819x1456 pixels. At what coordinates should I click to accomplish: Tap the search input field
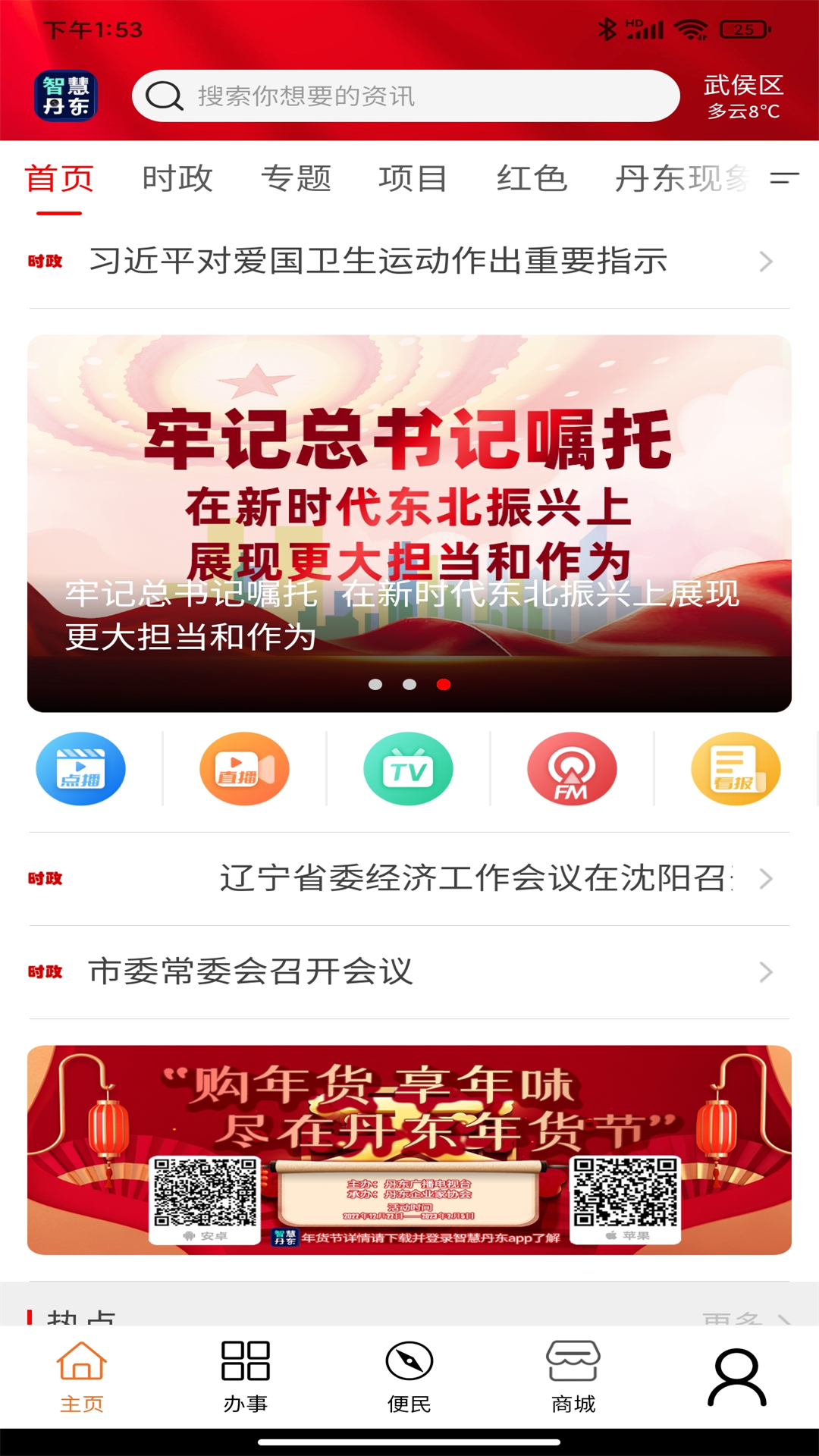406,96
